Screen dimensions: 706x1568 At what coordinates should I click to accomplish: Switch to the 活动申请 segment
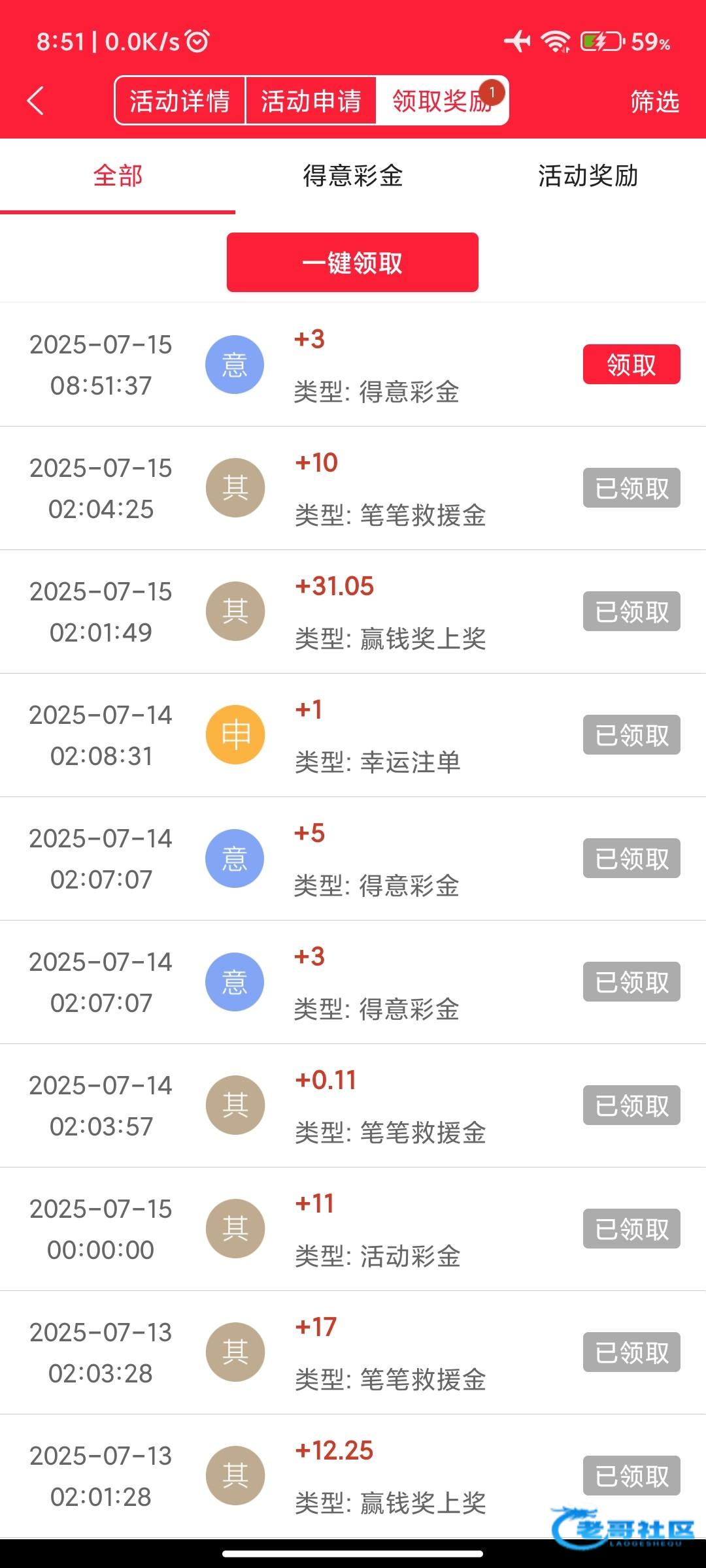pyautogui.click(x=311, y=101)
